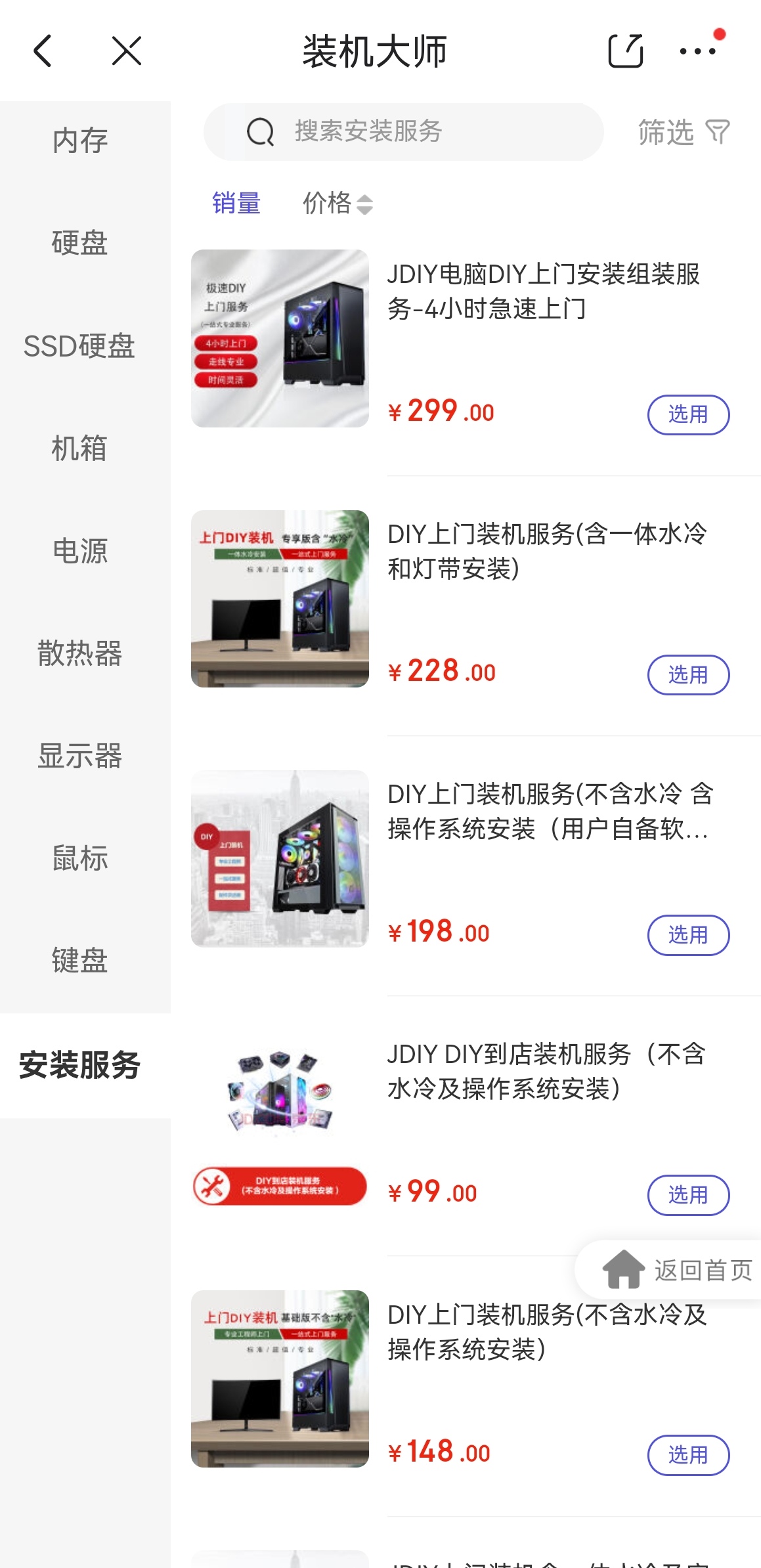The width and height of the screenshot is (761, 1568).
Task: Choose 选用 for the ¥299 JDIY service
Action: point(688,414)
